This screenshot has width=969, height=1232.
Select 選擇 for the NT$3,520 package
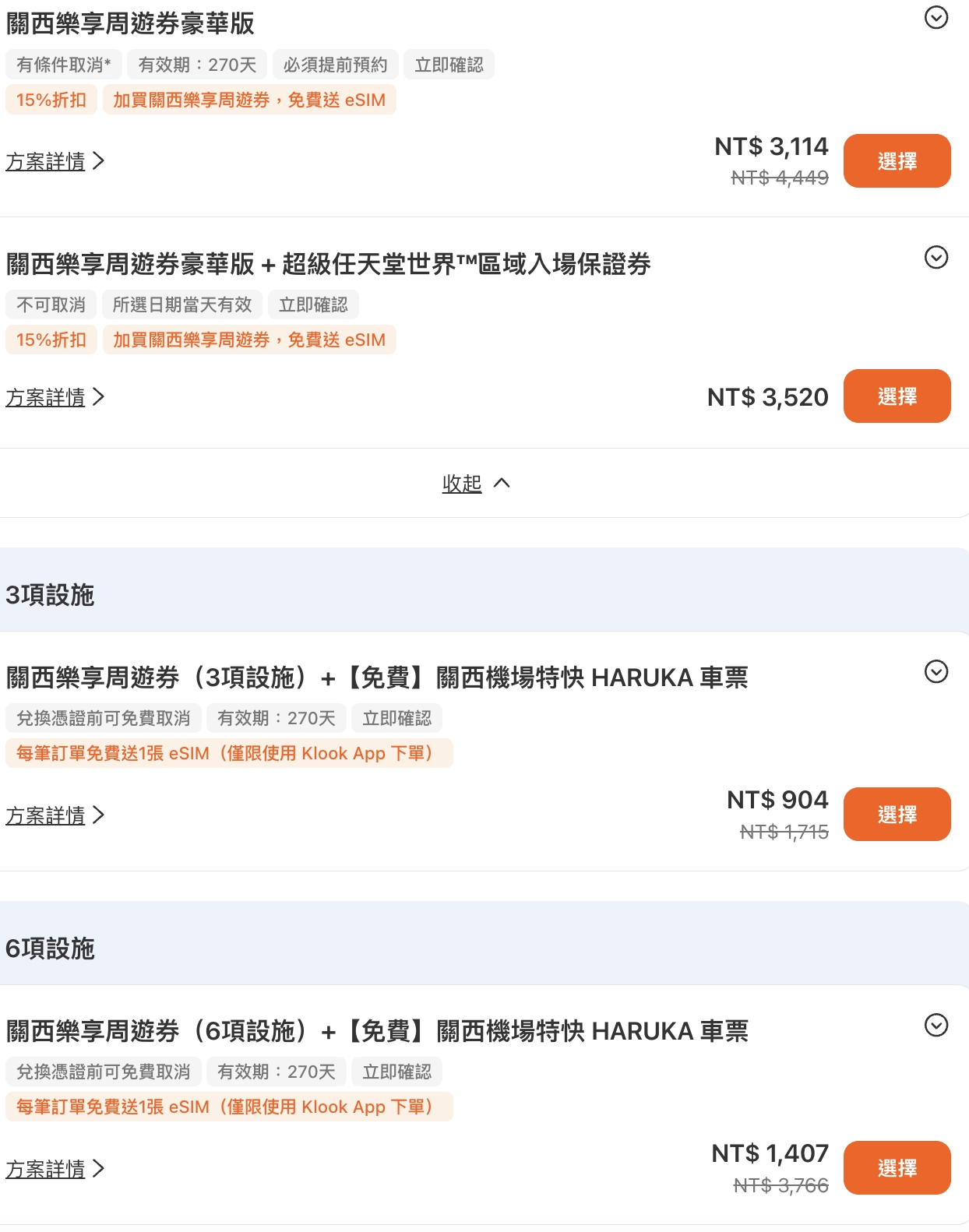tap(897, 396)
